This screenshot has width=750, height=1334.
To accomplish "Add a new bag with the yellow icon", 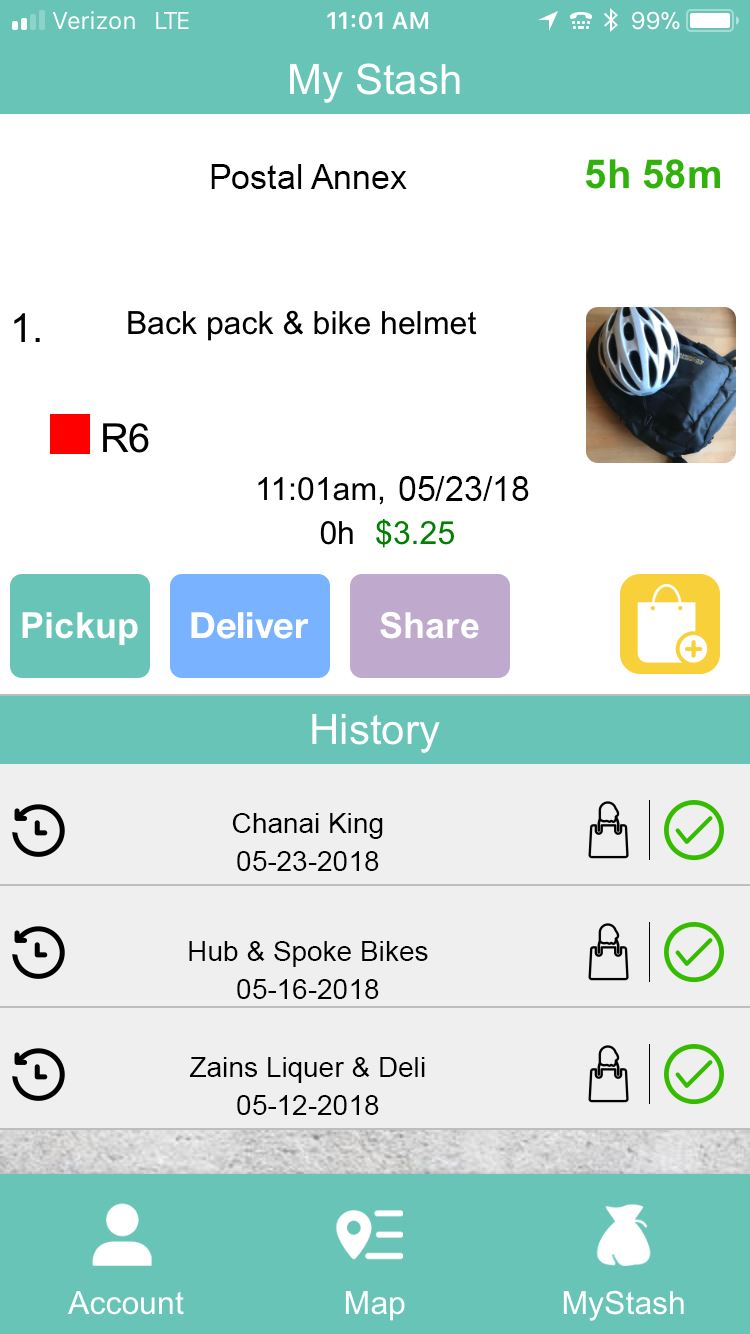I will point(670,624).
